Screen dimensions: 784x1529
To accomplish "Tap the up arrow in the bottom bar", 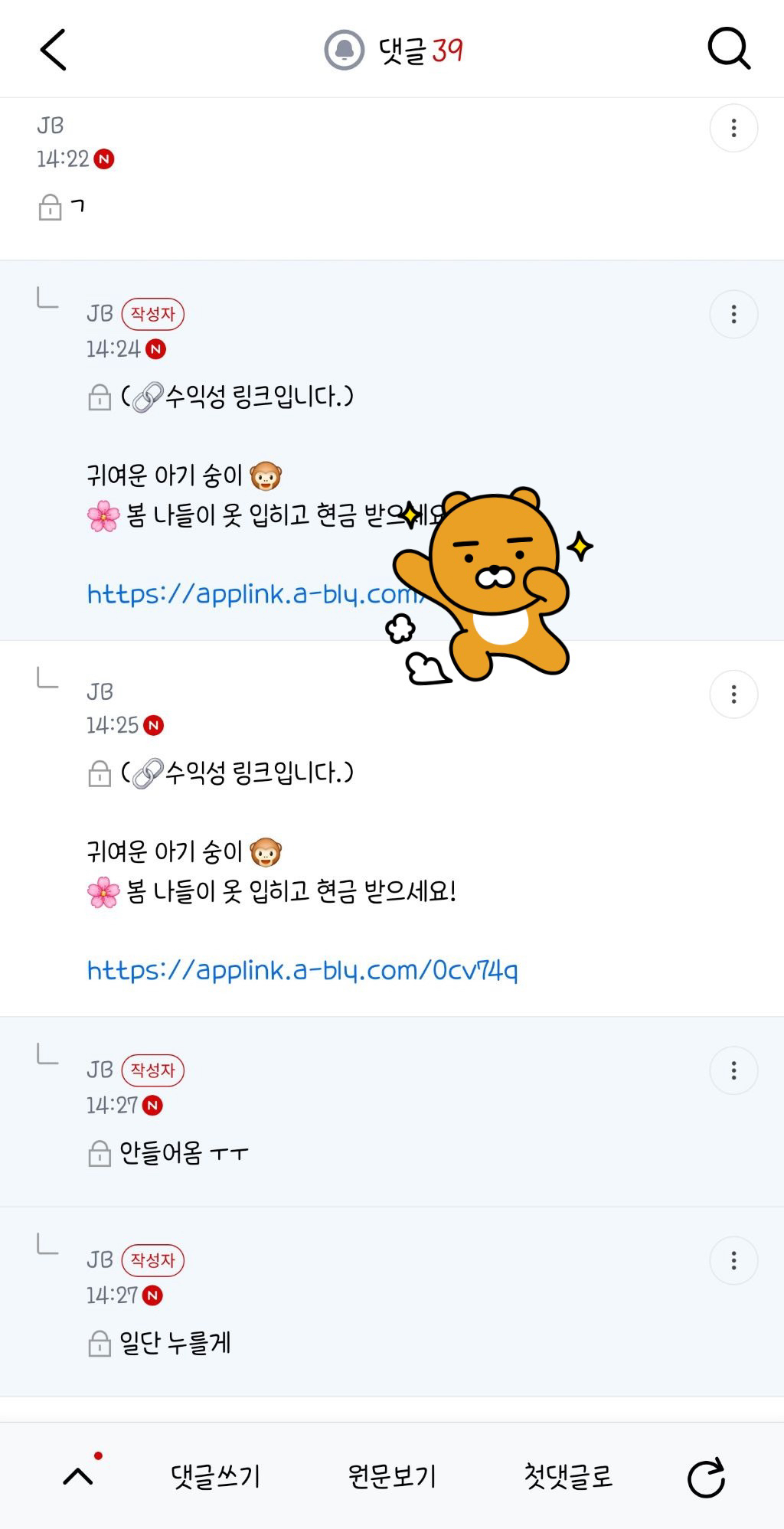I will click(79, 1475).
